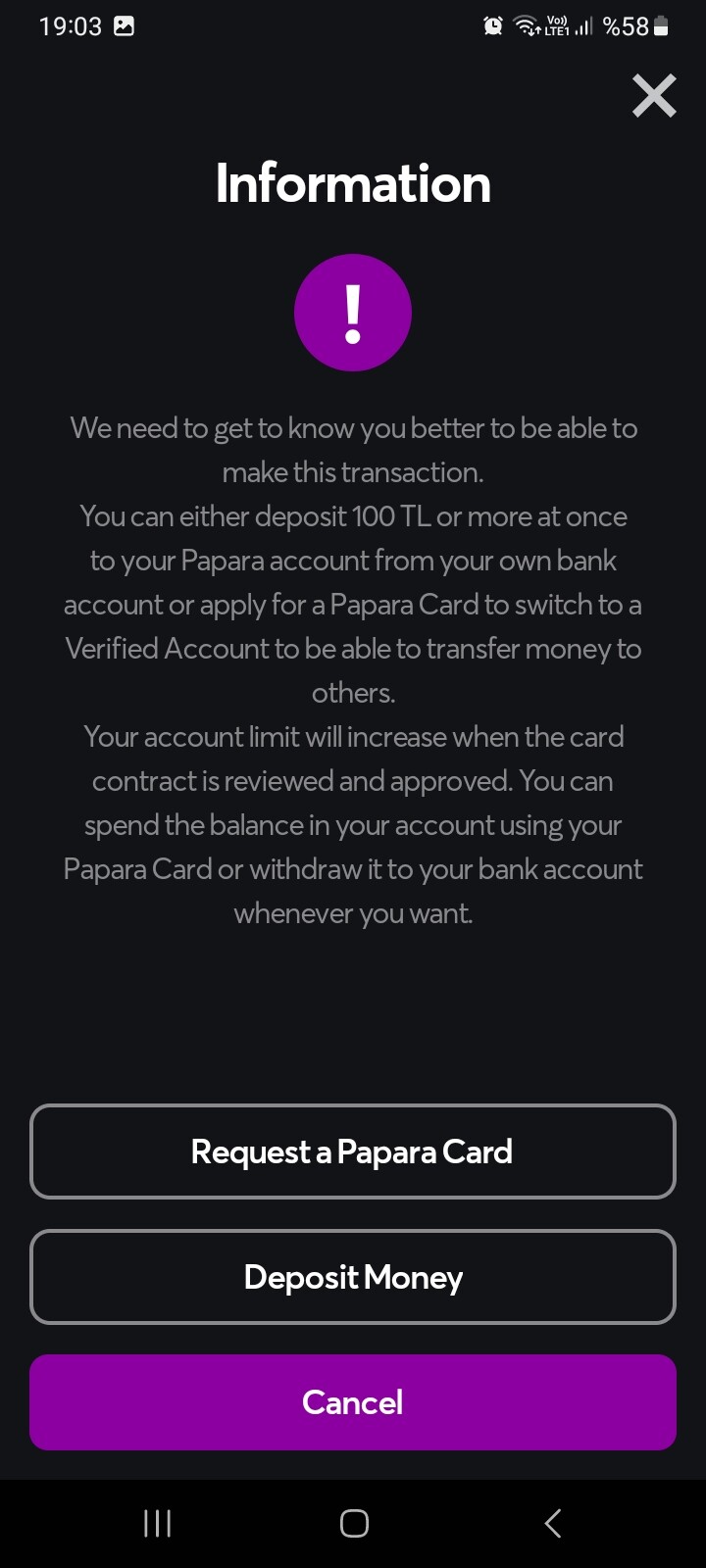Open recent apps from the navigation bar

(157, 1523)
